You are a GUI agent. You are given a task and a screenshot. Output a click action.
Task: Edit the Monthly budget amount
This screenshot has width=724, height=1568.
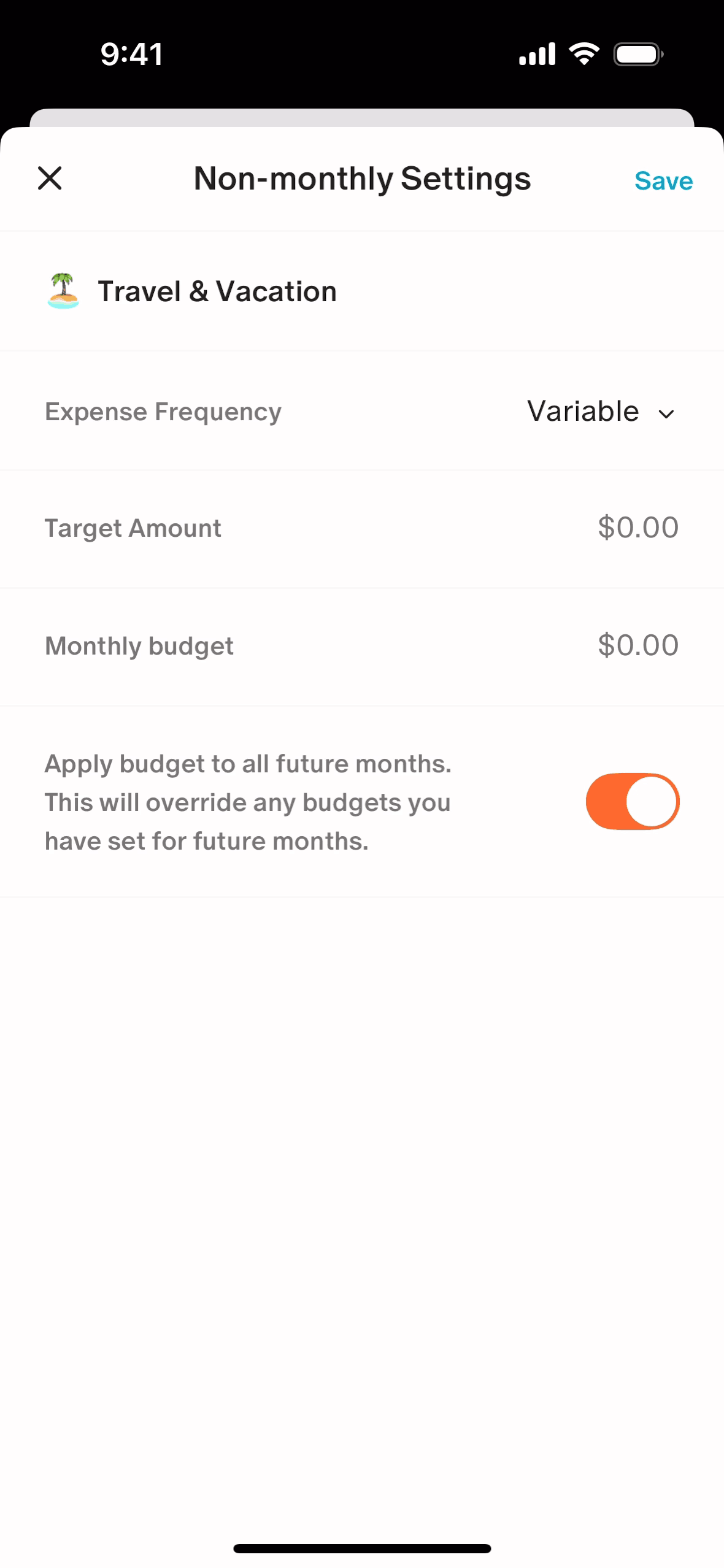[637, 645]
